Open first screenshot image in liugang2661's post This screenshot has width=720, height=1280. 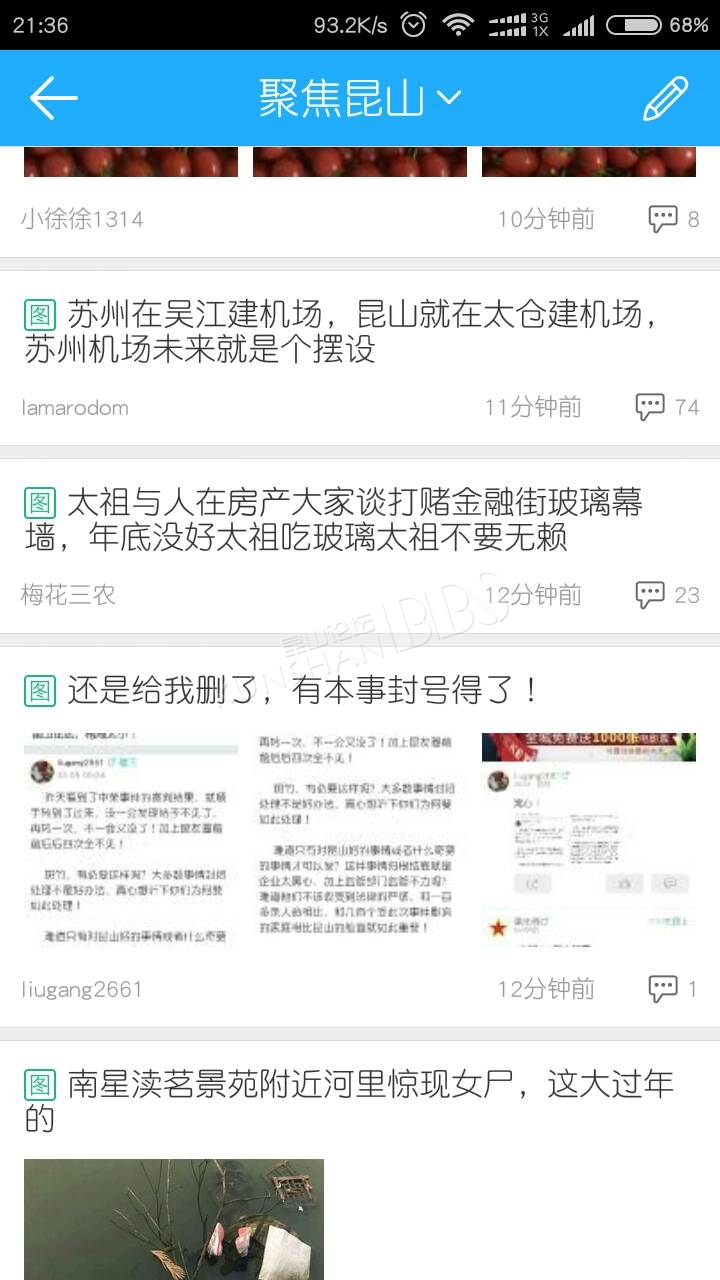(131, 840)
